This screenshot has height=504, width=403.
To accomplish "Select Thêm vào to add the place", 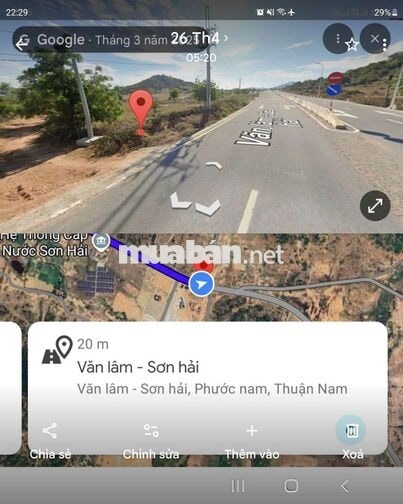I will (x=252, y=440).
